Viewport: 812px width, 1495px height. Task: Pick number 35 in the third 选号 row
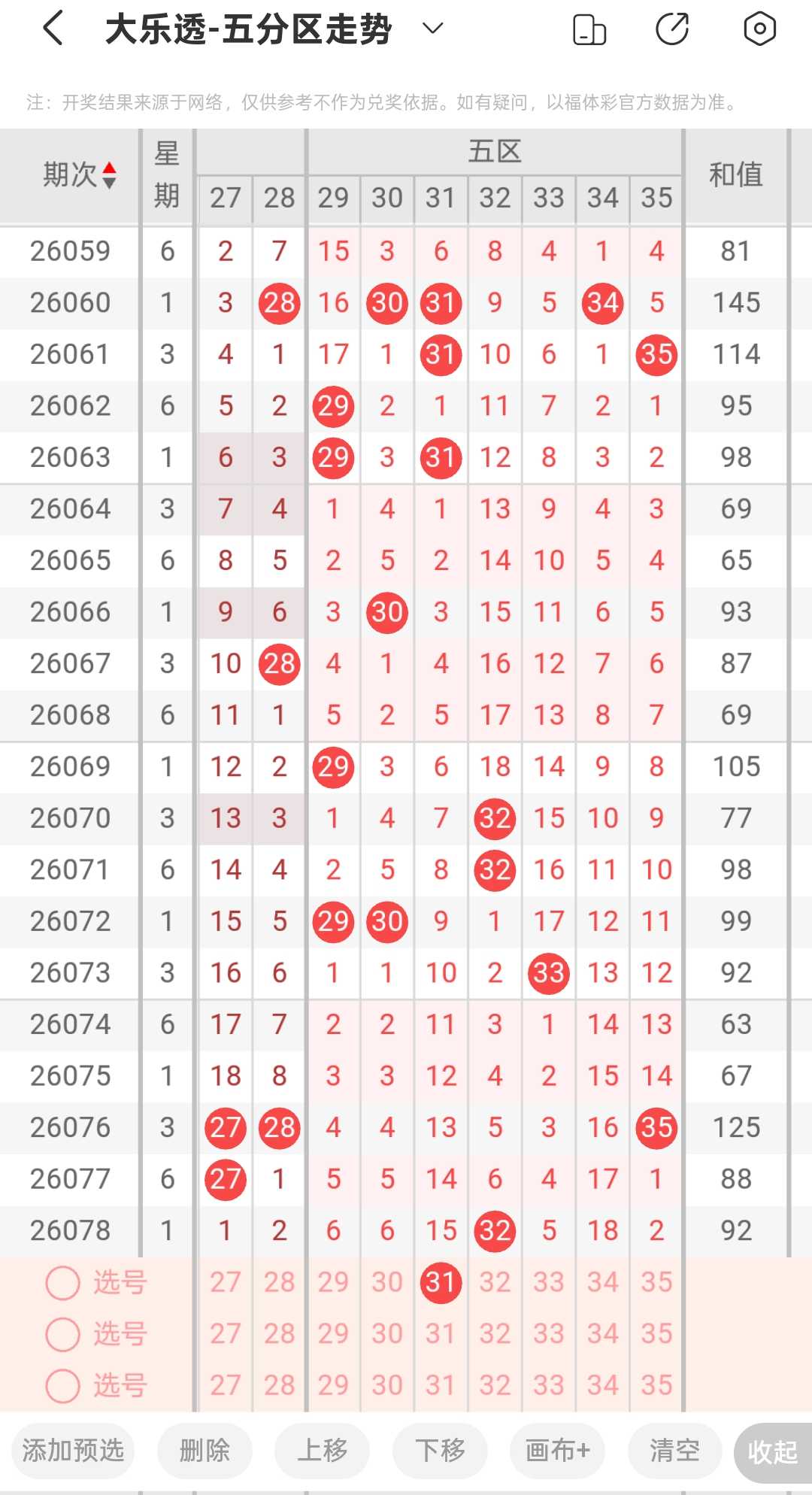click(656, 1385)
